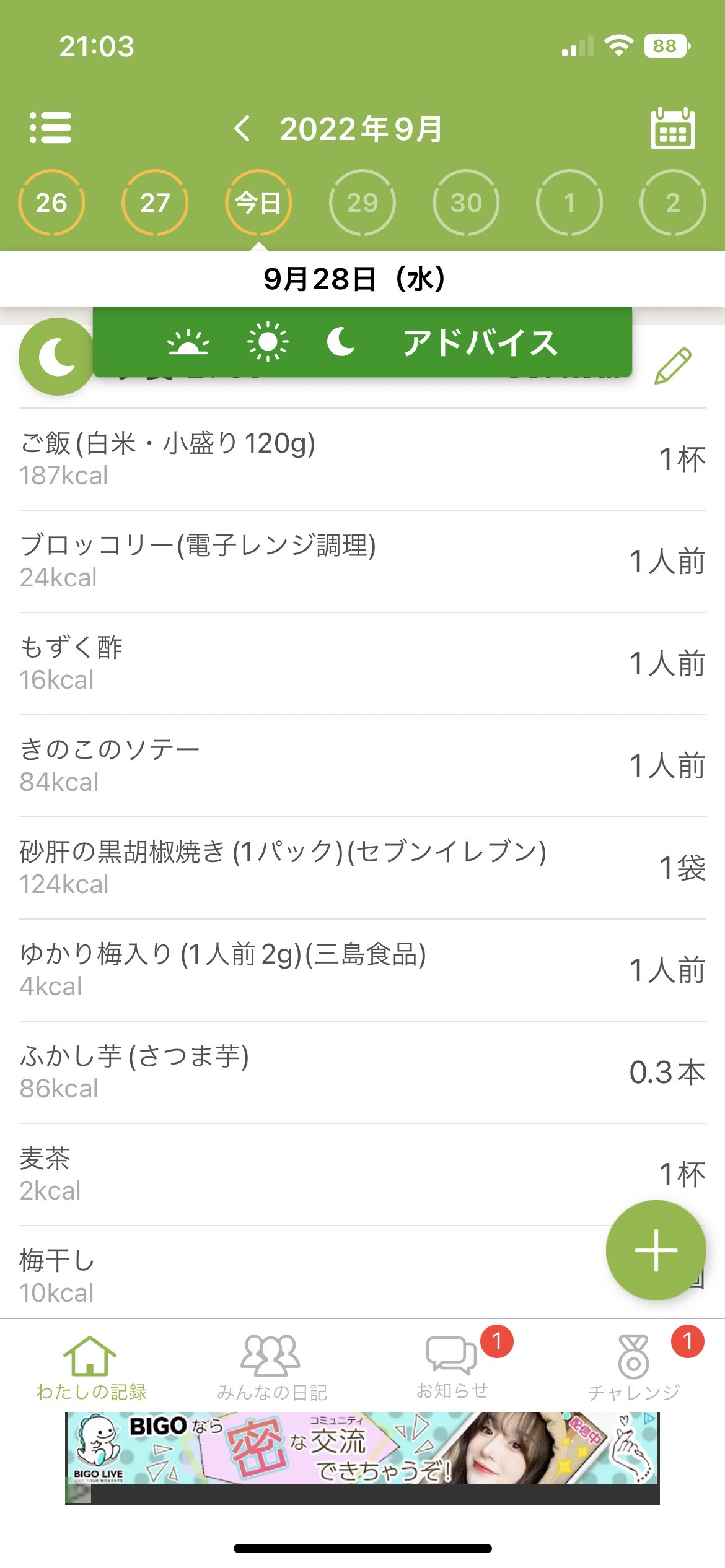Tap the アドバイス button

click(x=480, y=342)
